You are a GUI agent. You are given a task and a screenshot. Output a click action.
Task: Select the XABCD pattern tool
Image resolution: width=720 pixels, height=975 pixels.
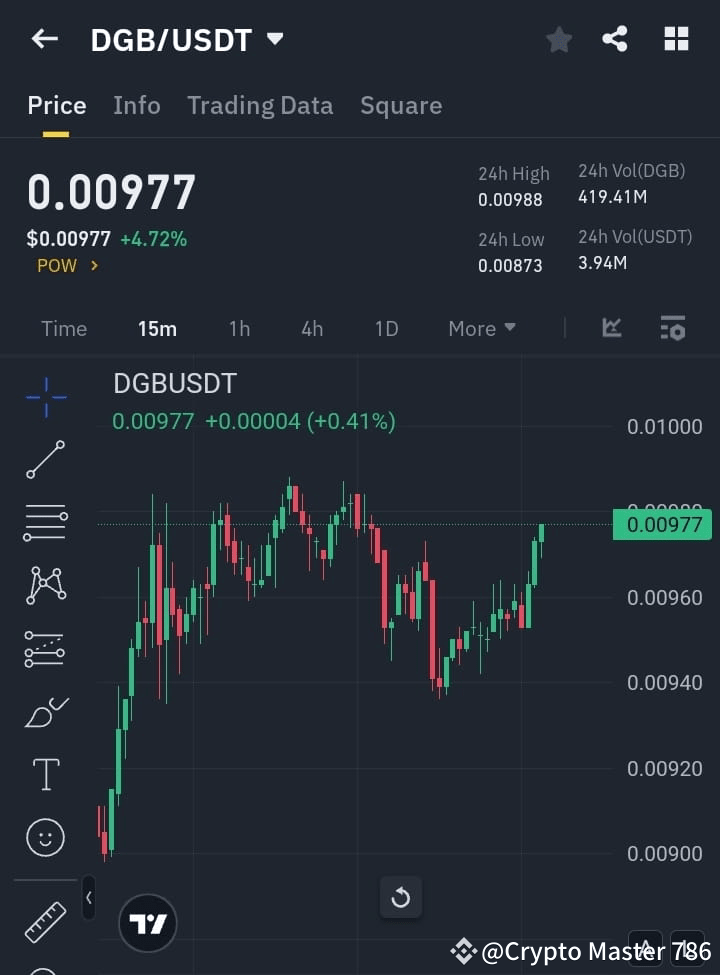tap(45, 586)
